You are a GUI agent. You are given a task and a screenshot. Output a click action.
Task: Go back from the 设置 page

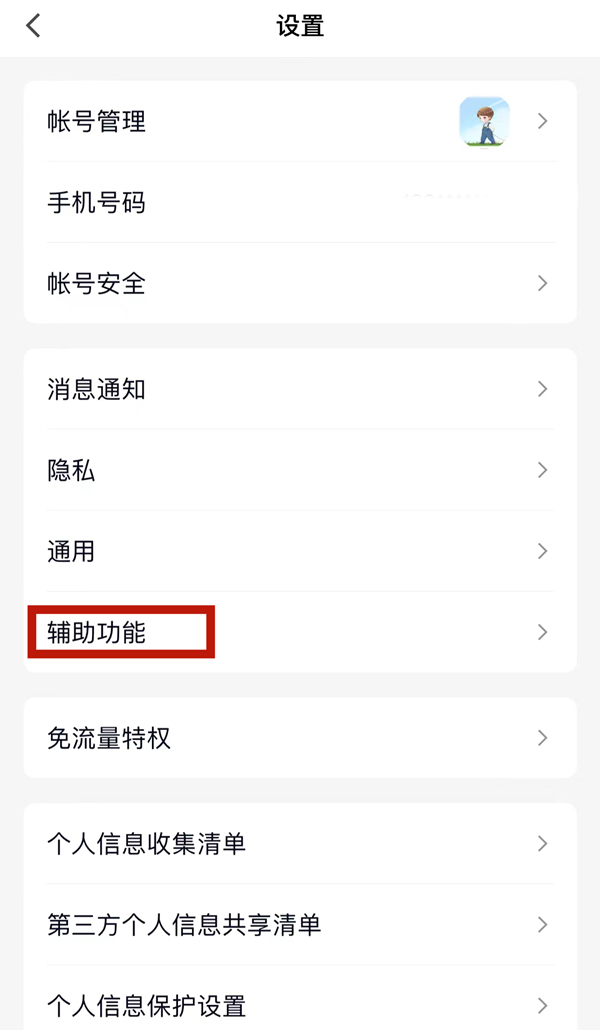(34, 26)
